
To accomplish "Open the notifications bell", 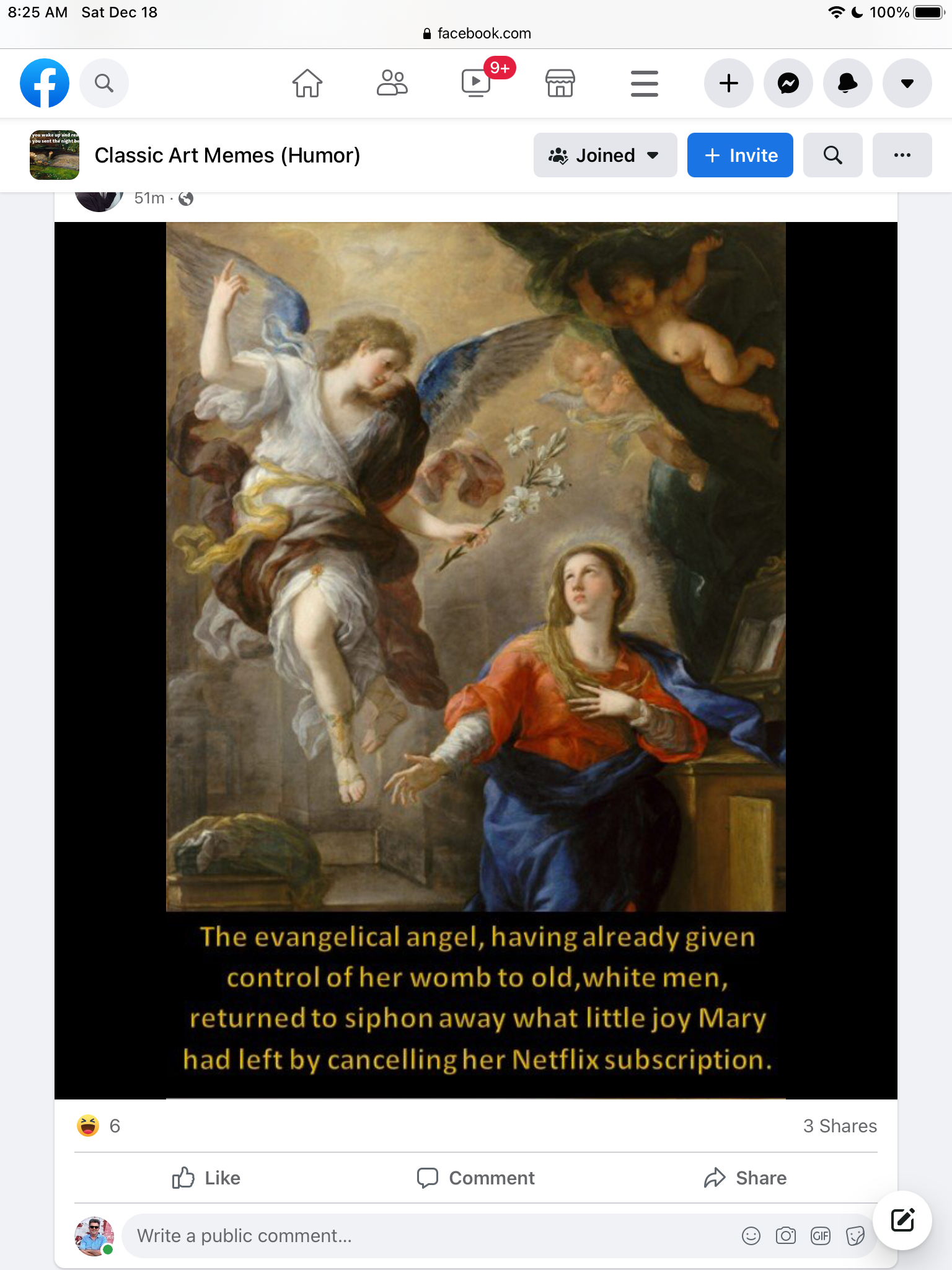I will point(847,83).
